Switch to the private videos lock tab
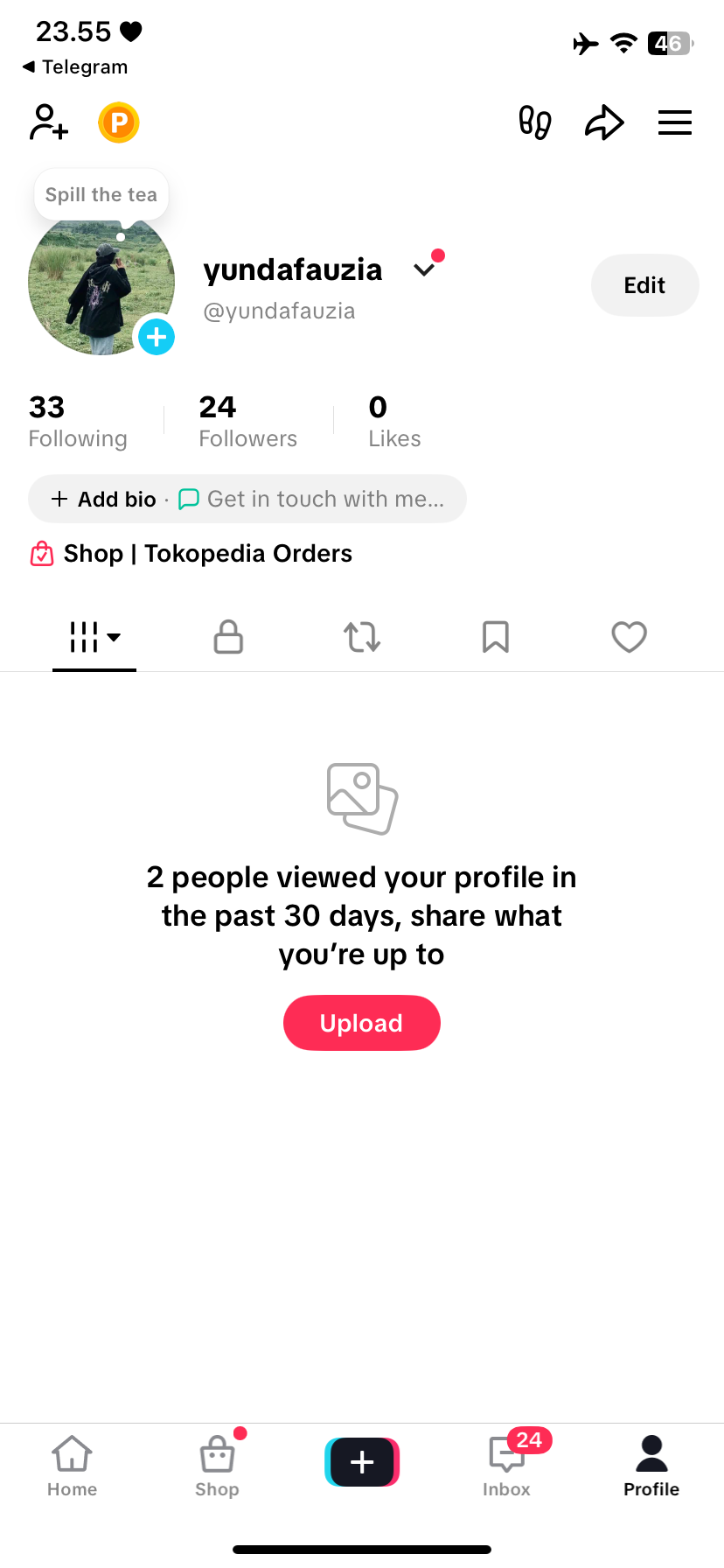Screen dimensions: 724x1568 [x=228, y=637]
